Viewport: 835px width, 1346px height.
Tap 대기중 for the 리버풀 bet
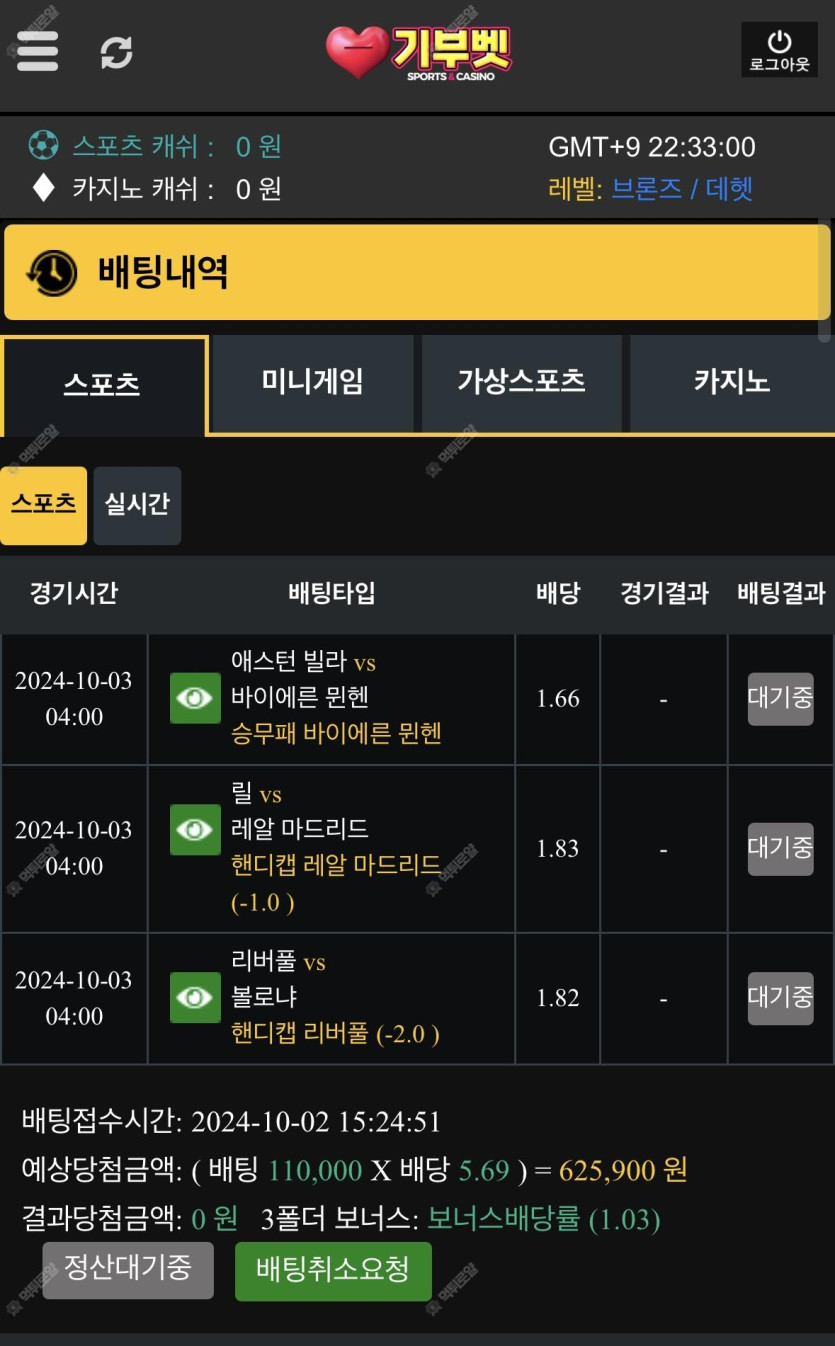(x=781, y=998)
